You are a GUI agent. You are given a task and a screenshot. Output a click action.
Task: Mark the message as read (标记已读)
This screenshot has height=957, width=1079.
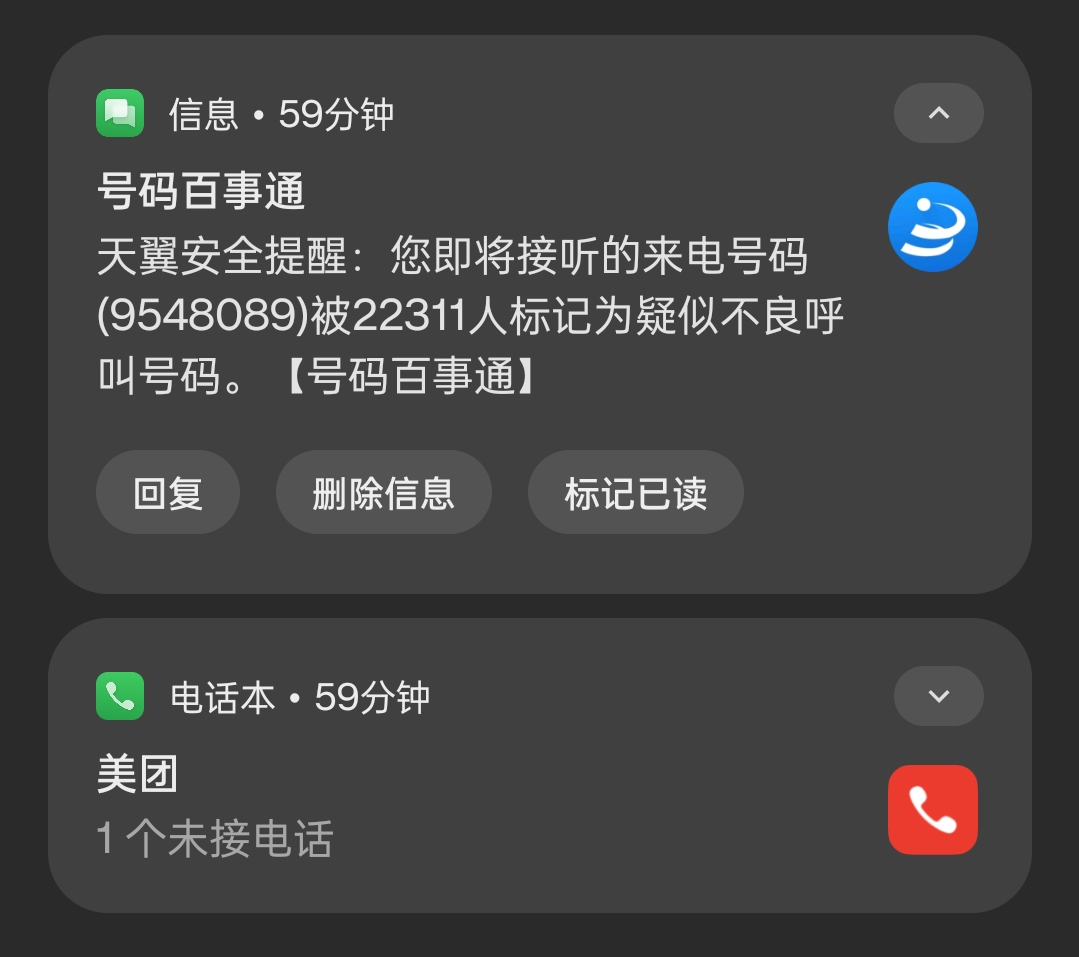pyautogui.click(x=635, y=493)
